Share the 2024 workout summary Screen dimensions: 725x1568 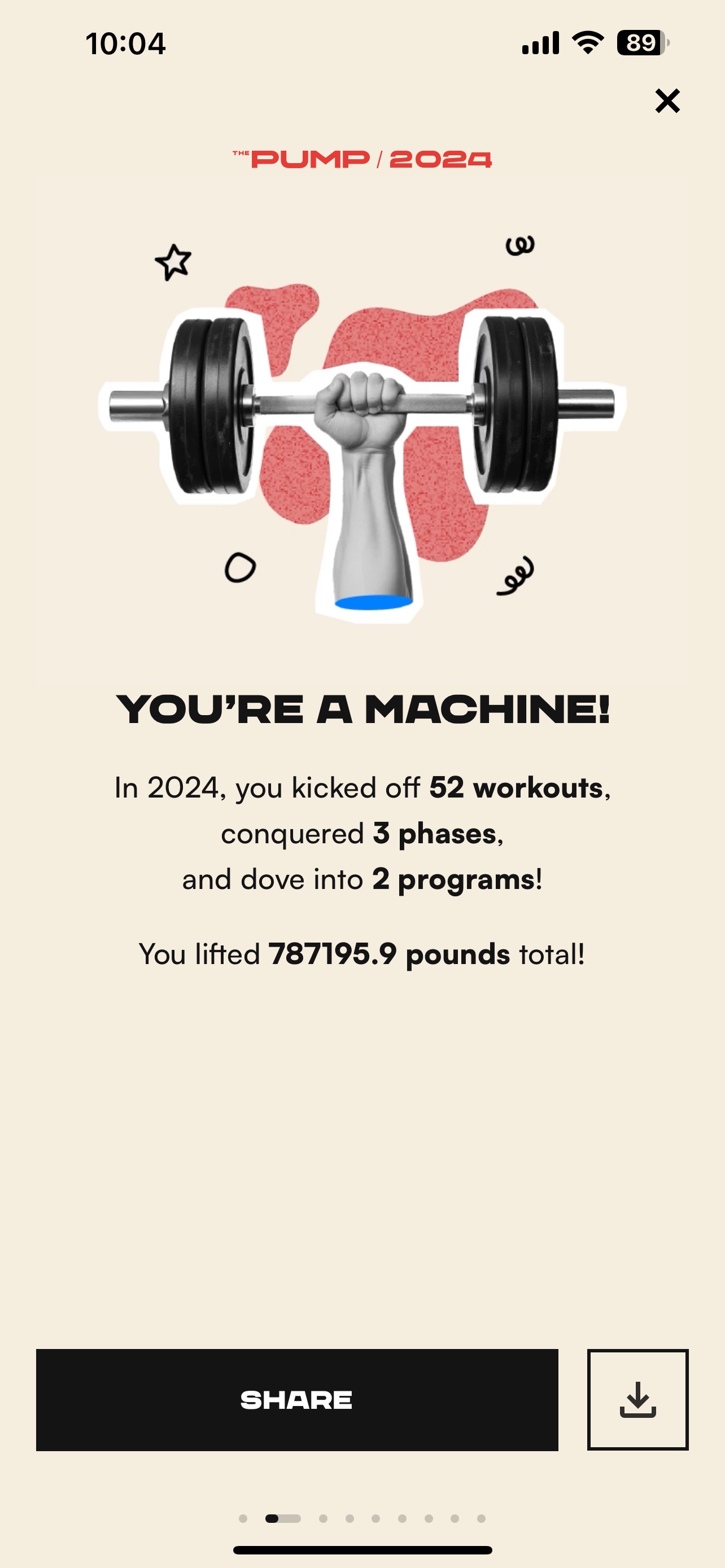tap(296, 1399)
